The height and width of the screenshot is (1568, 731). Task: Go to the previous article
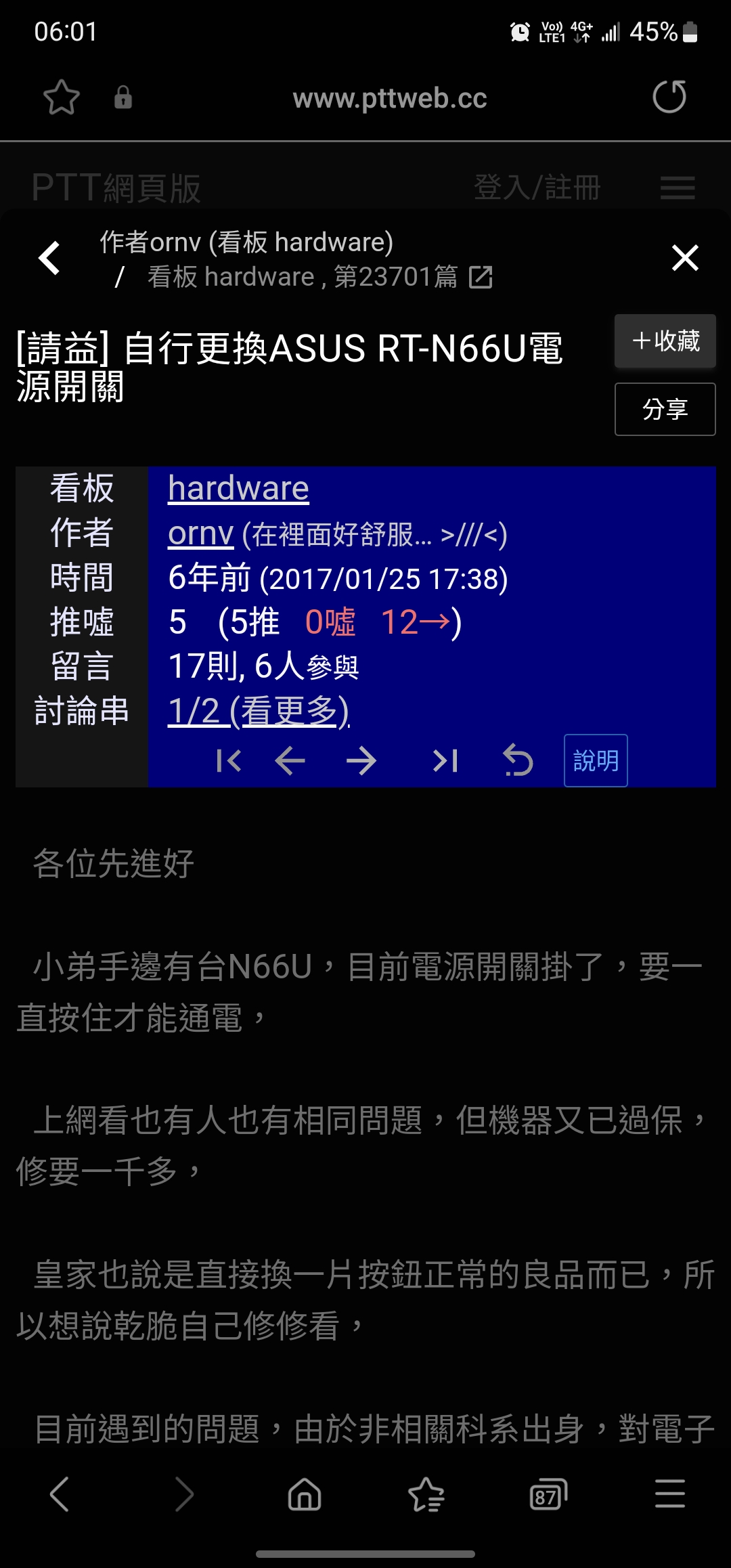290,761
